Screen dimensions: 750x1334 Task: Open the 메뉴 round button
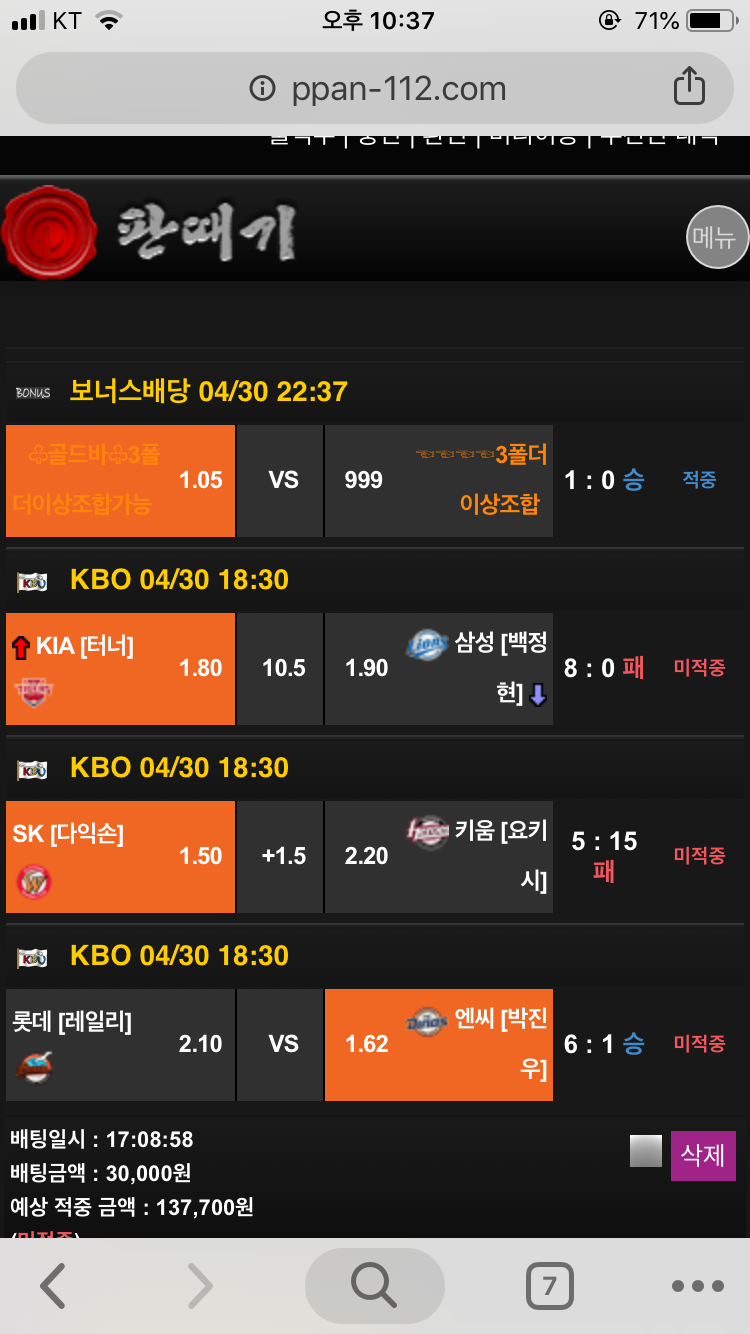[717, 238]
